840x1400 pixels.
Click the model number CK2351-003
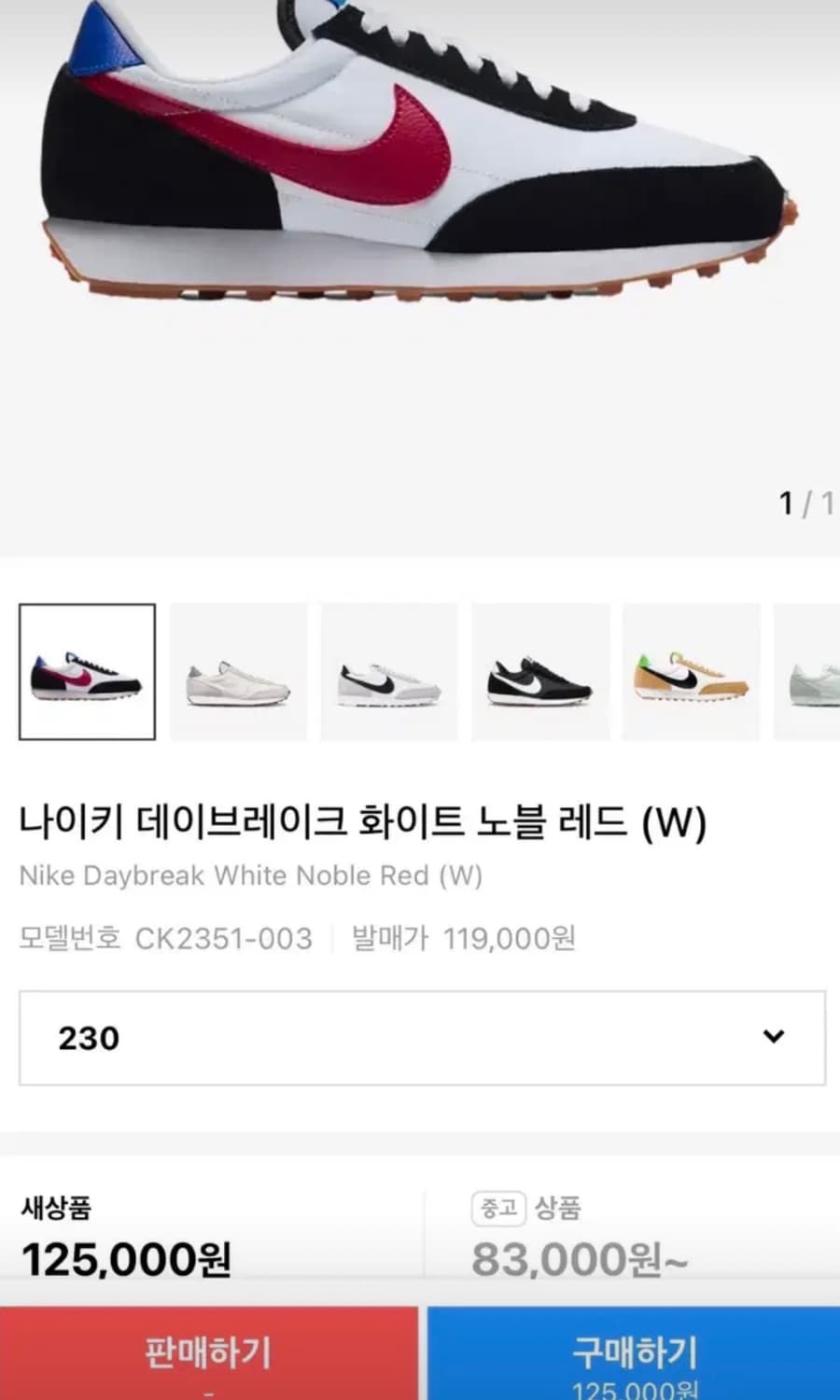click(x=224, y=940)
